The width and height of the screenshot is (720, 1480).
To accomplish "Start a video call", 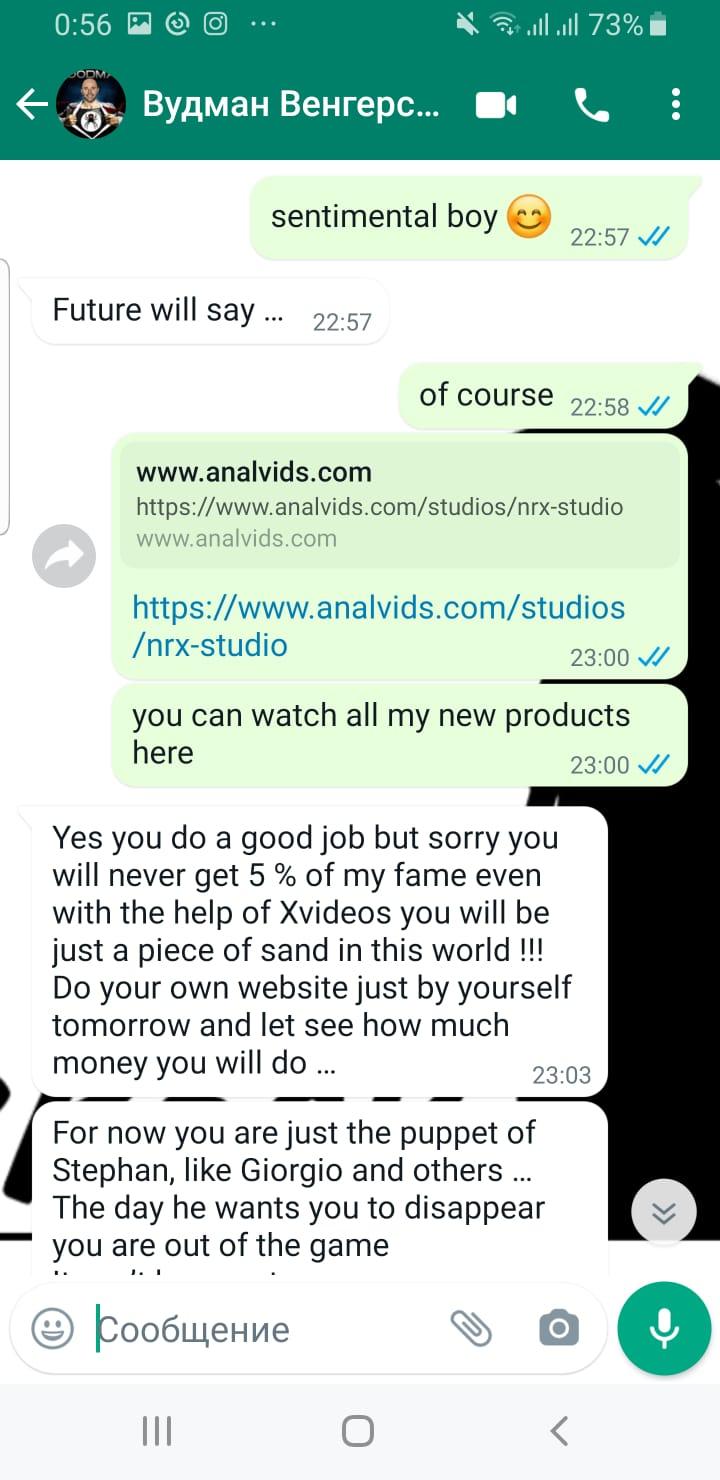I will [496, 104].
